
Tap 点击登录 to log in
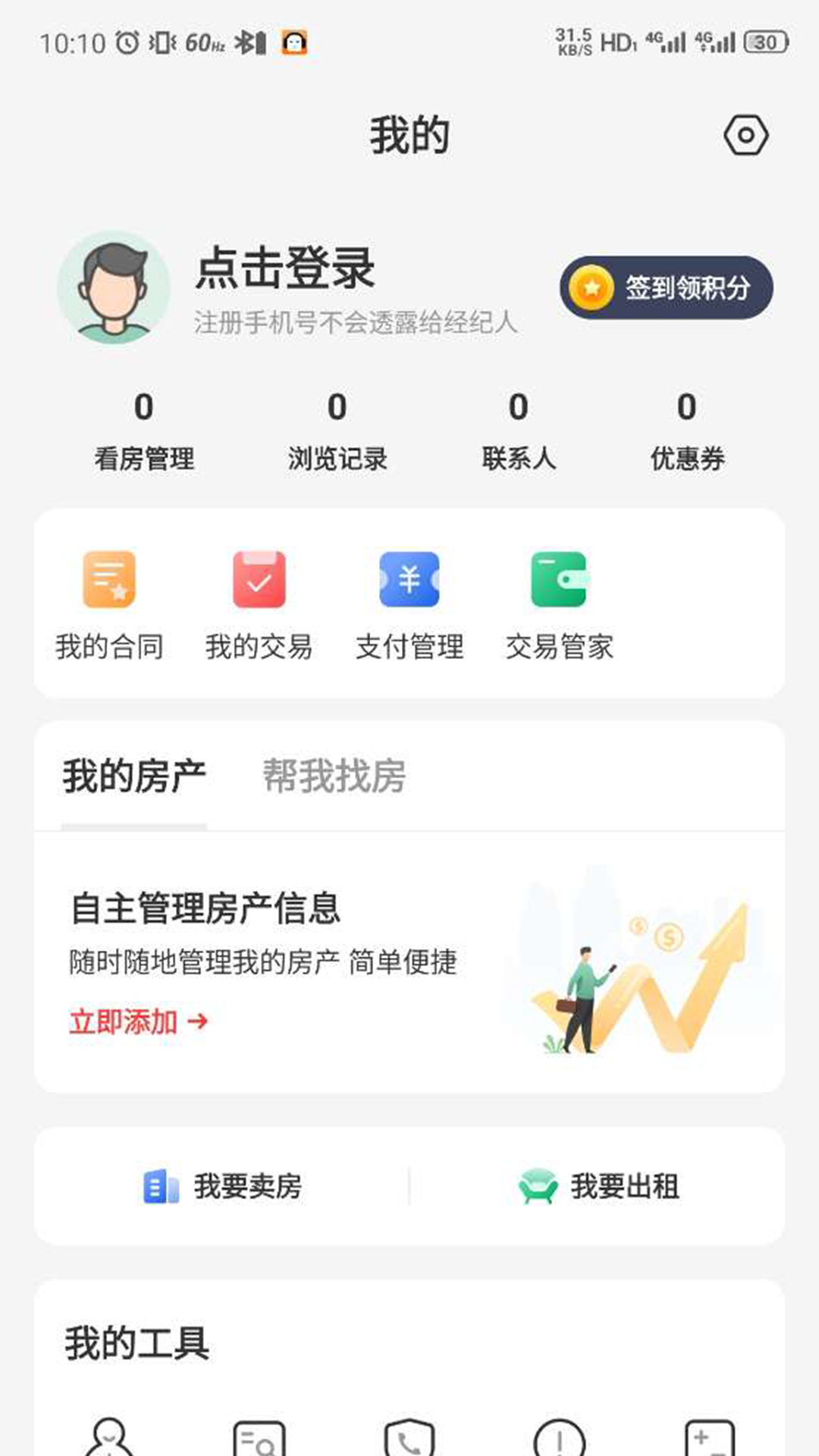pos(285,268)
